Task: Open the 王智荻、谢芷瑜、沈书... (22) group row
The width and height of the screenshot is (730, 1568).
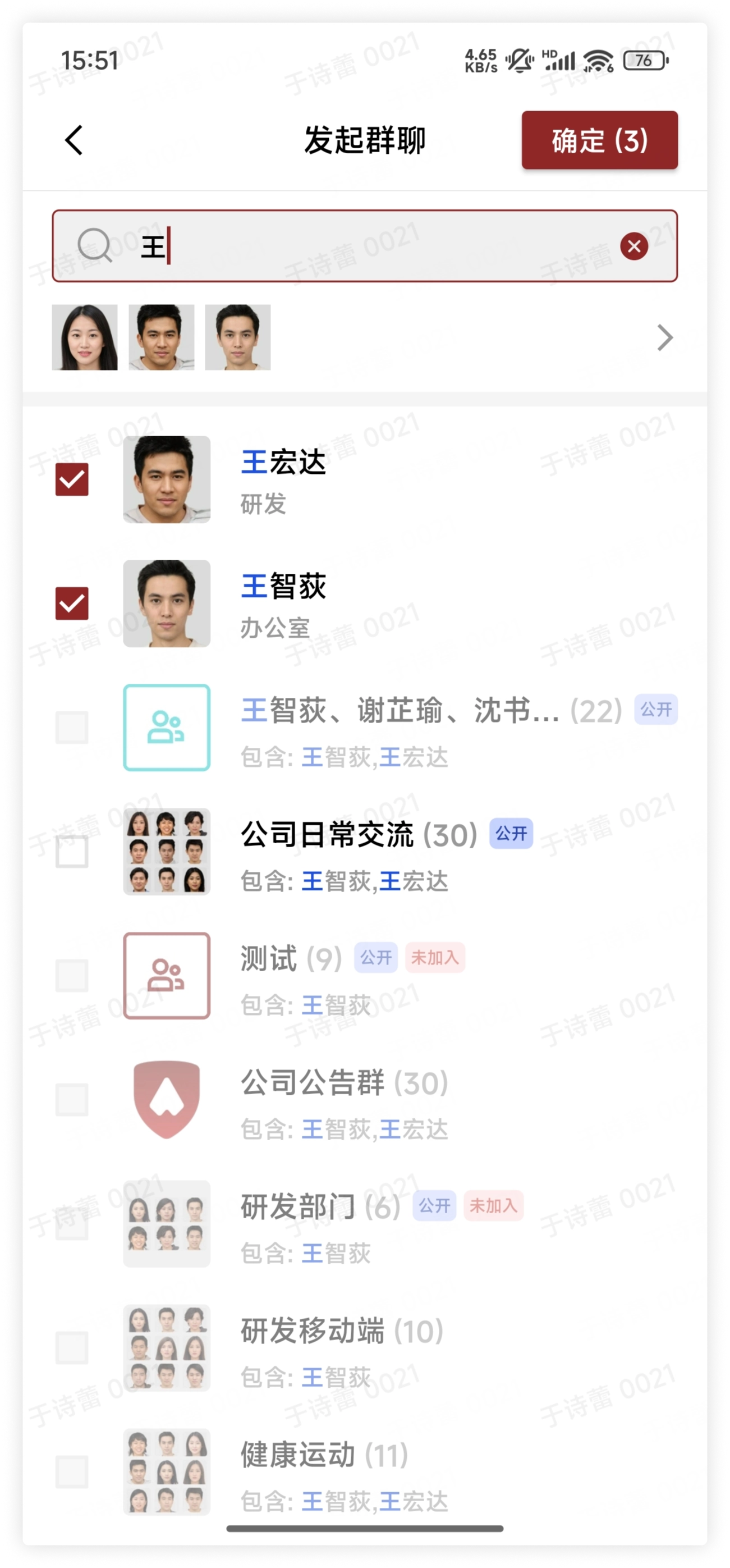Action: (x=402, y=728)
